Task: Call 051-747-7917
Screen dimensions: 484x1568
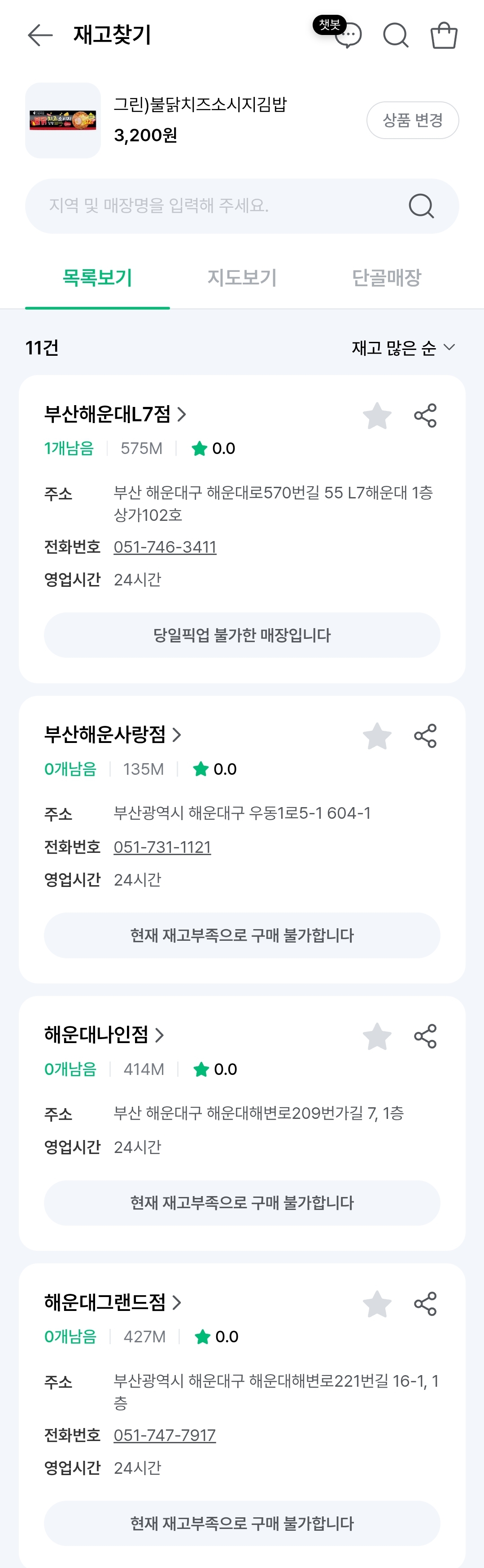Action: 164,1435
